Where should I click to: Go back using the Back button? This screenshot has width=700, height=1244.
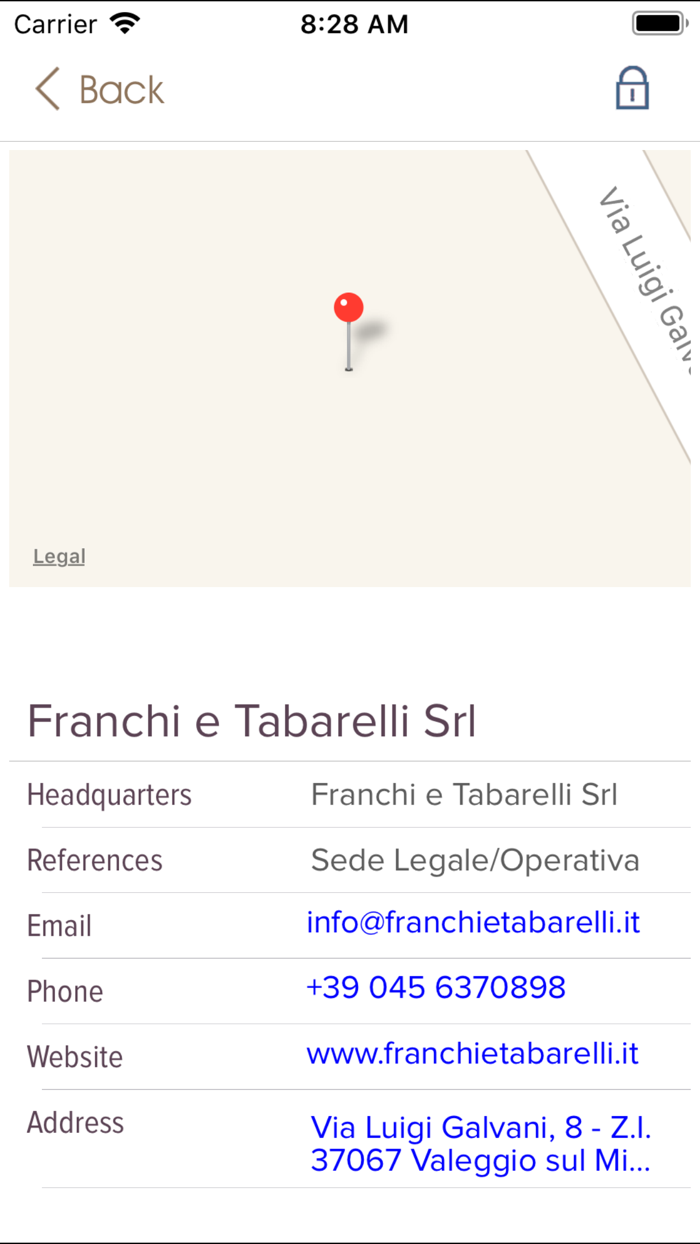(99, 89)
